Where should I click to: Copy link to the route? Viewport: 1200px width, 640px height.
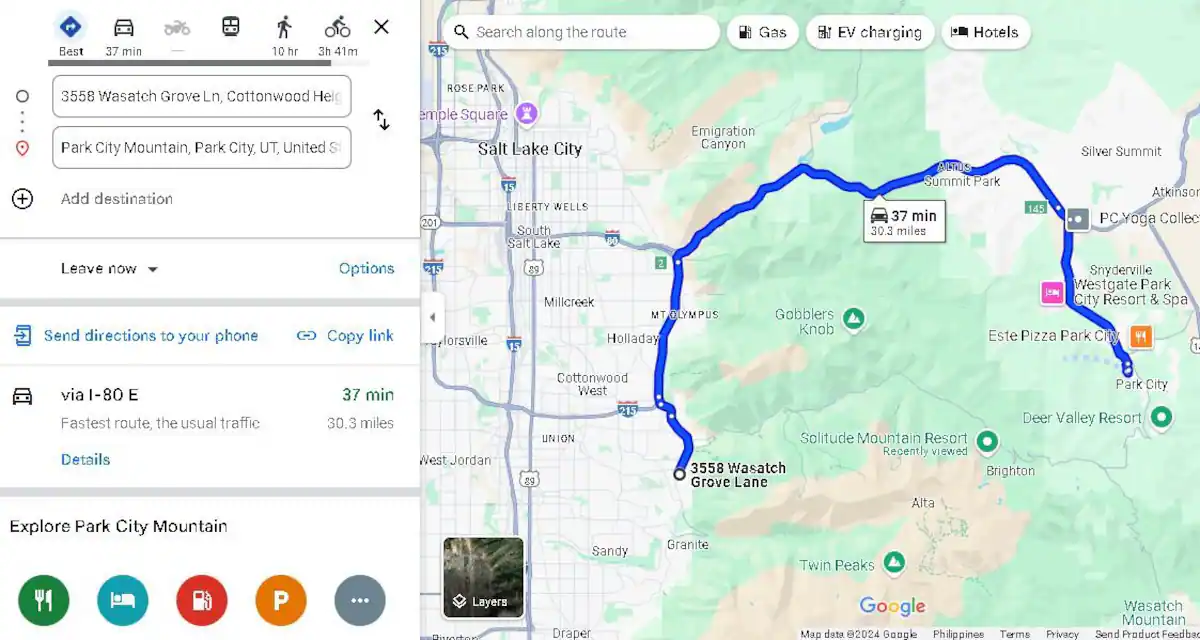coord(345,335)
